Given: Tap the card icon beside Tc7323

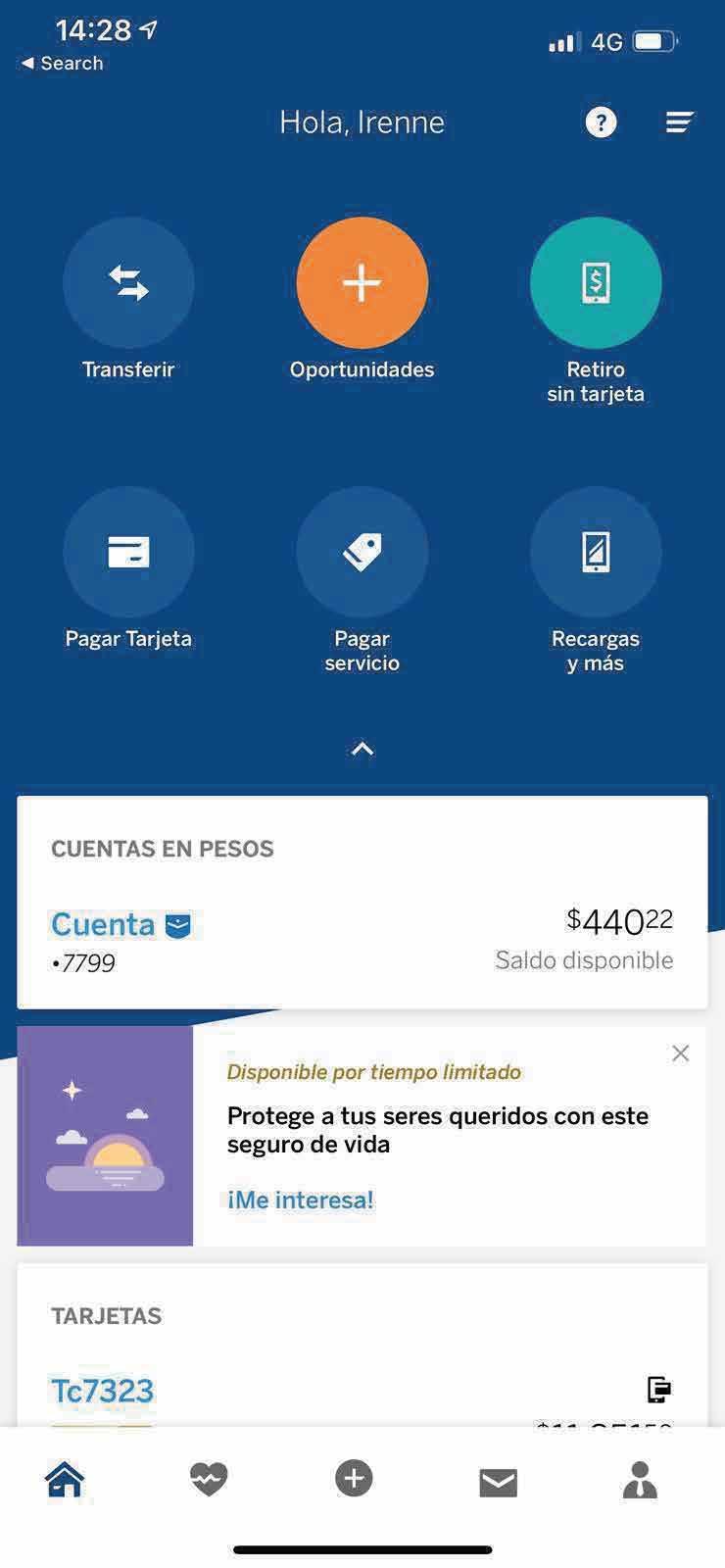Looking at the screenshot, I should pos(659,1390).
